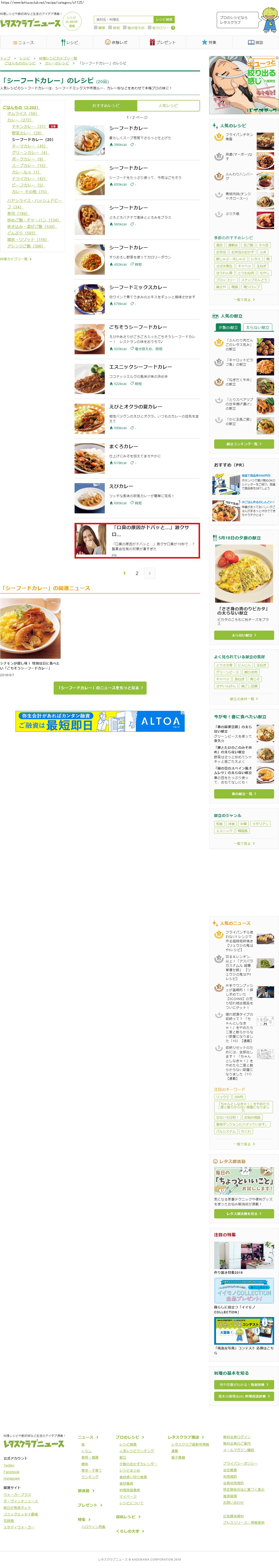Open the ニュース navigation tab
Screen dimensions: 279x1568
coord(23,43)
